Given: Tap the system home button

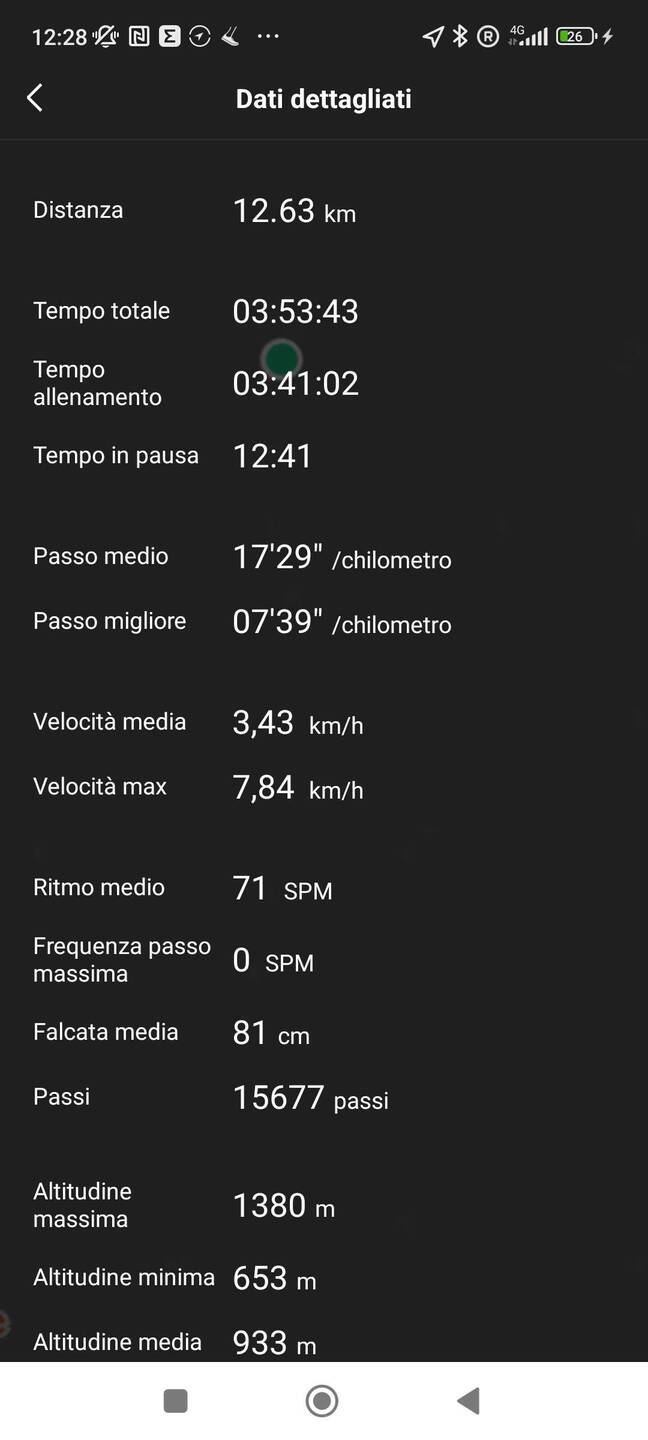Looking at the screenshot, I should click(x=322, y=1401).
